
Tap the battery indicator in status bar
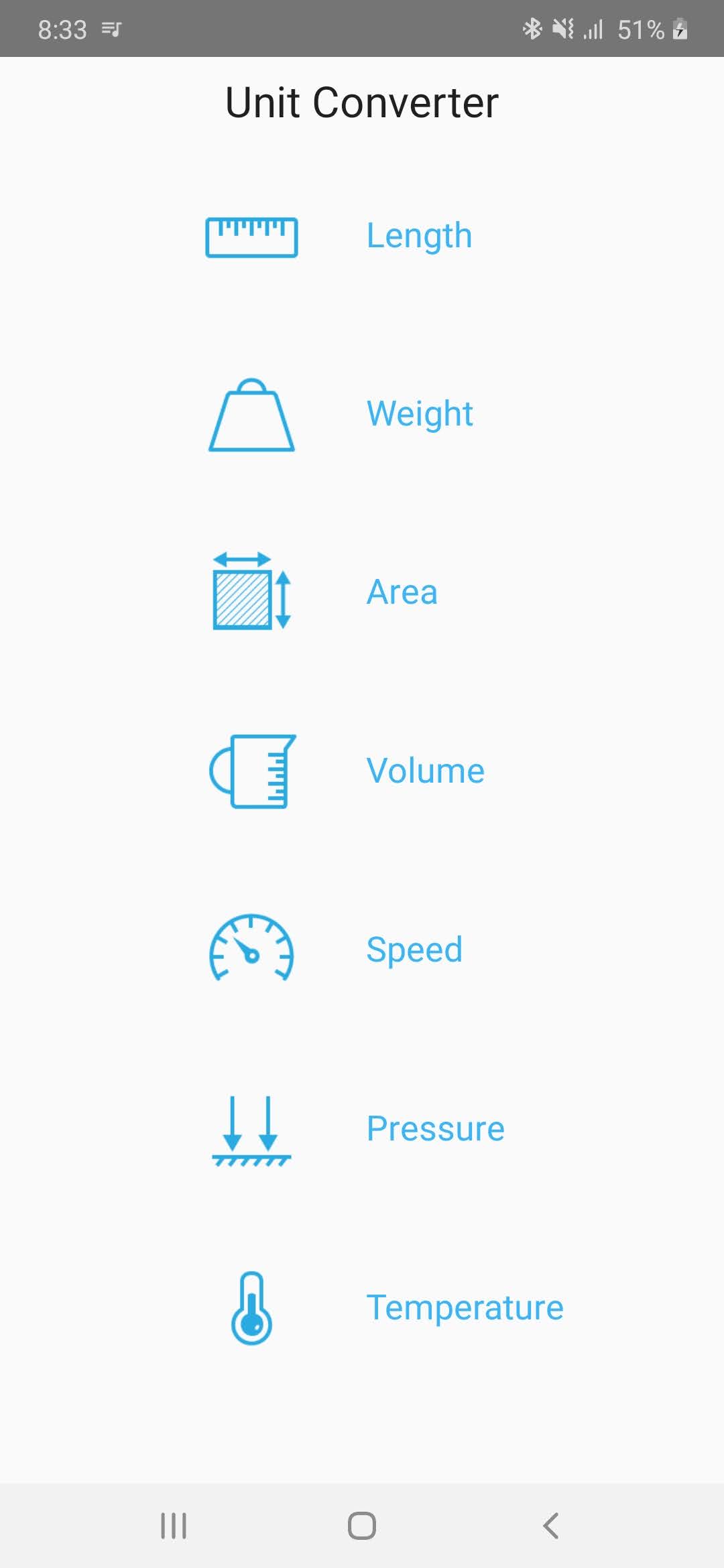point(679,28)
